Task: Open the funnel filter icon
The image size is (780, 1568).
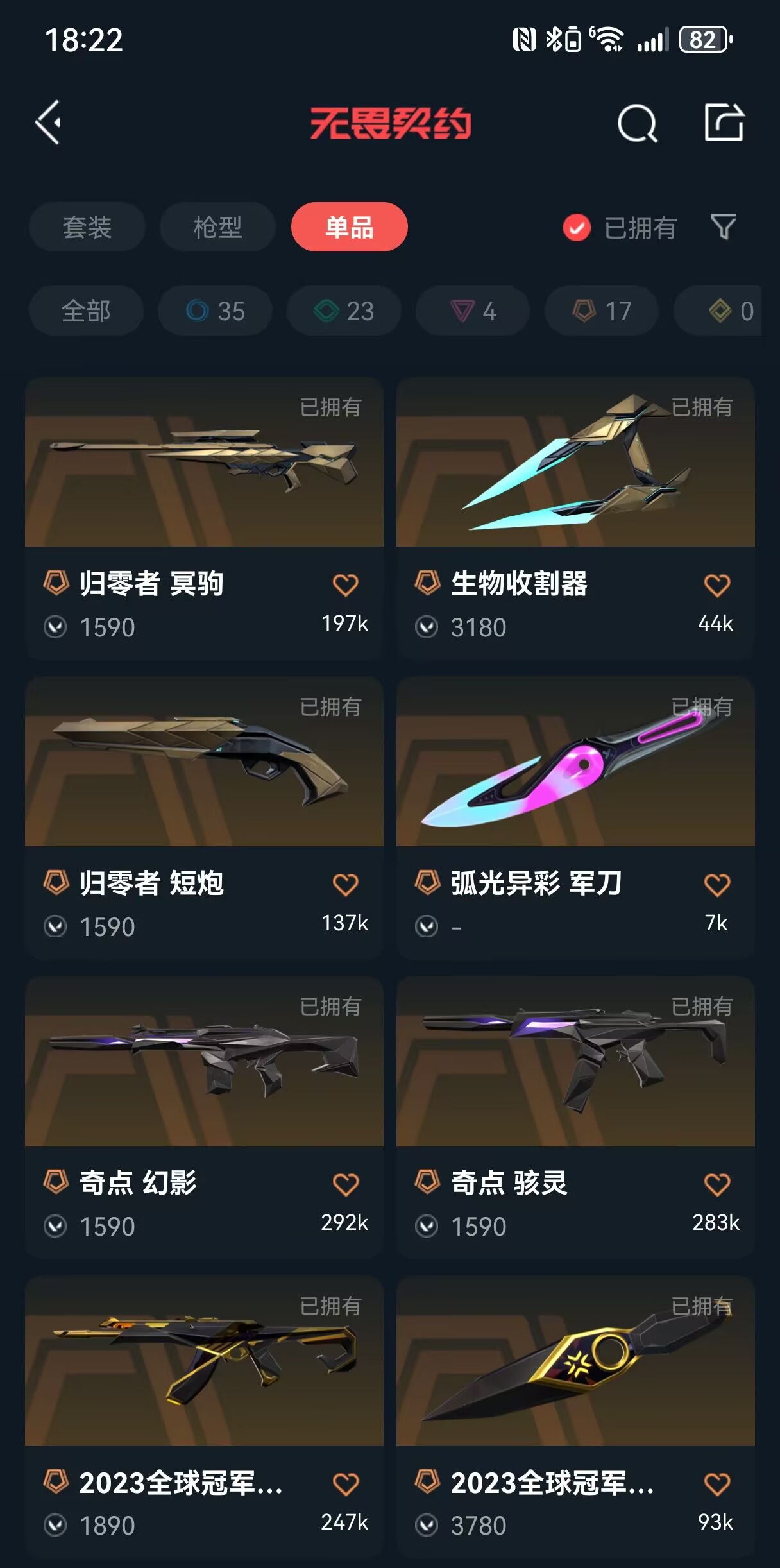Action: pos(724,226)
